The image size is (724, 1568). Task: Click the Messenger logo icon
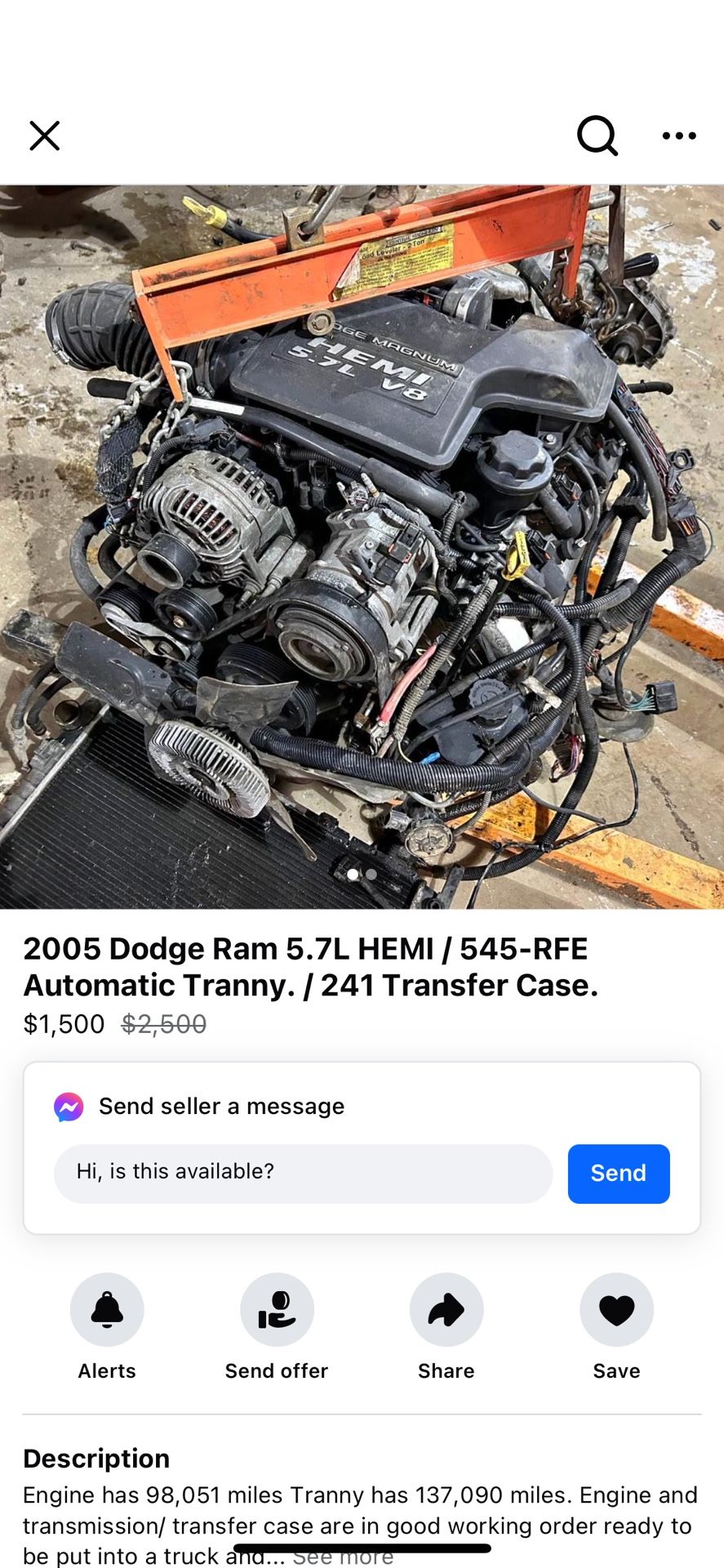tap(69, 1106)
